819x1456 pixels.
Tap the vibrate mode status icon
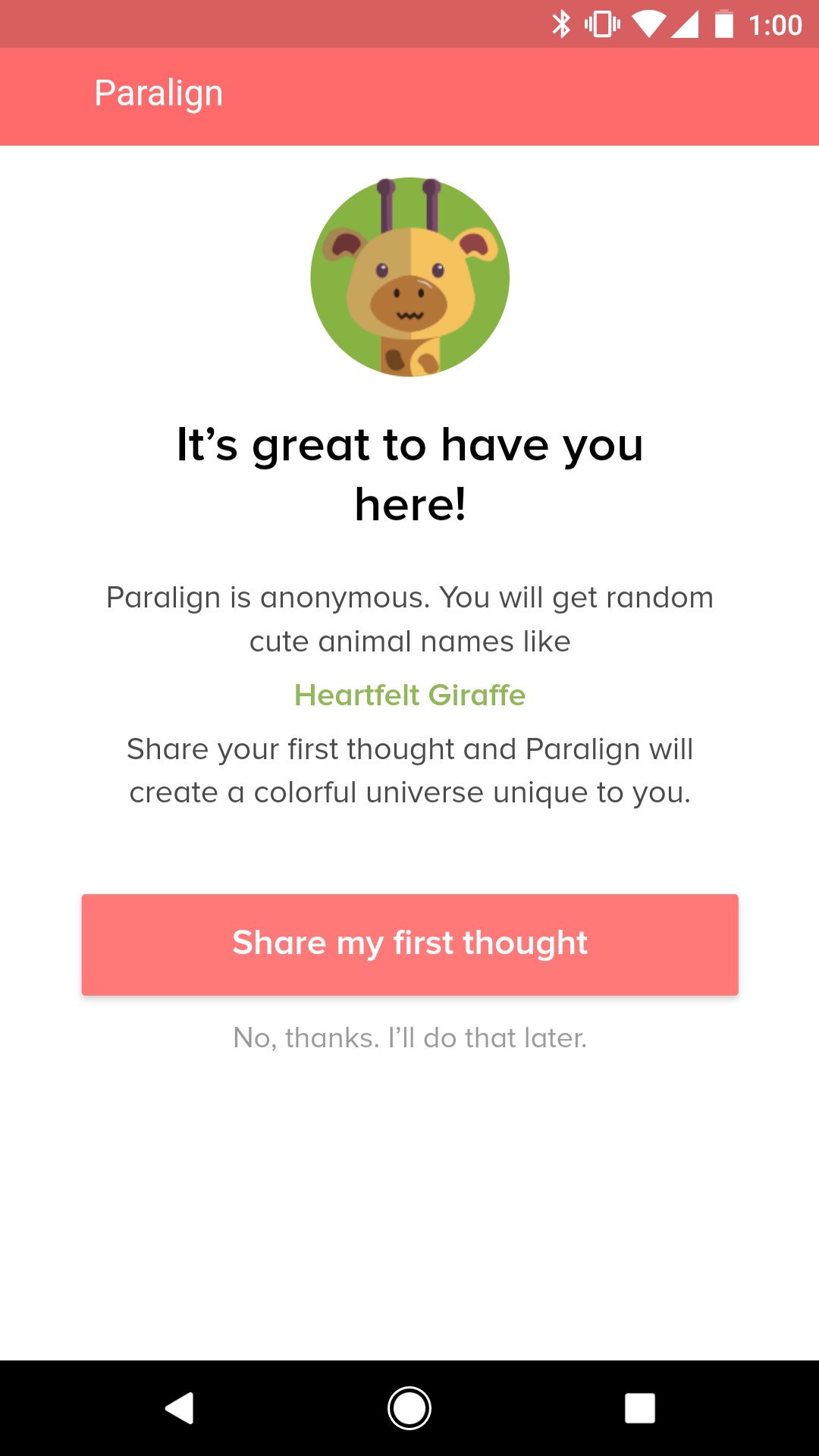click(601, 24)
